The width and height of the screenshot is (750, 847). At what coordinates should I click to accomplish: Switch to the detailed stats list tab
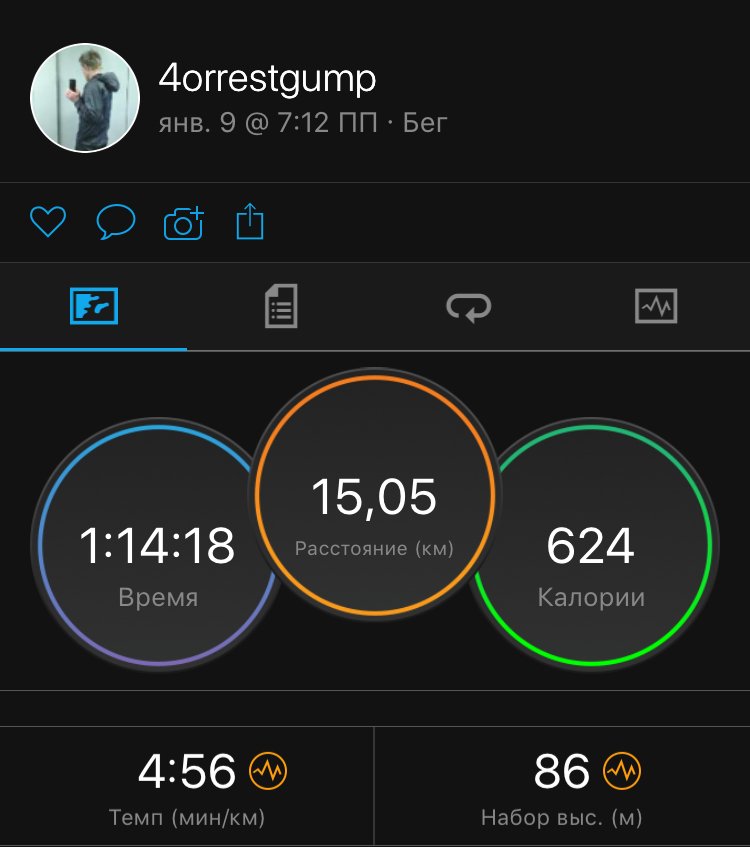click(x=281, y=306)
